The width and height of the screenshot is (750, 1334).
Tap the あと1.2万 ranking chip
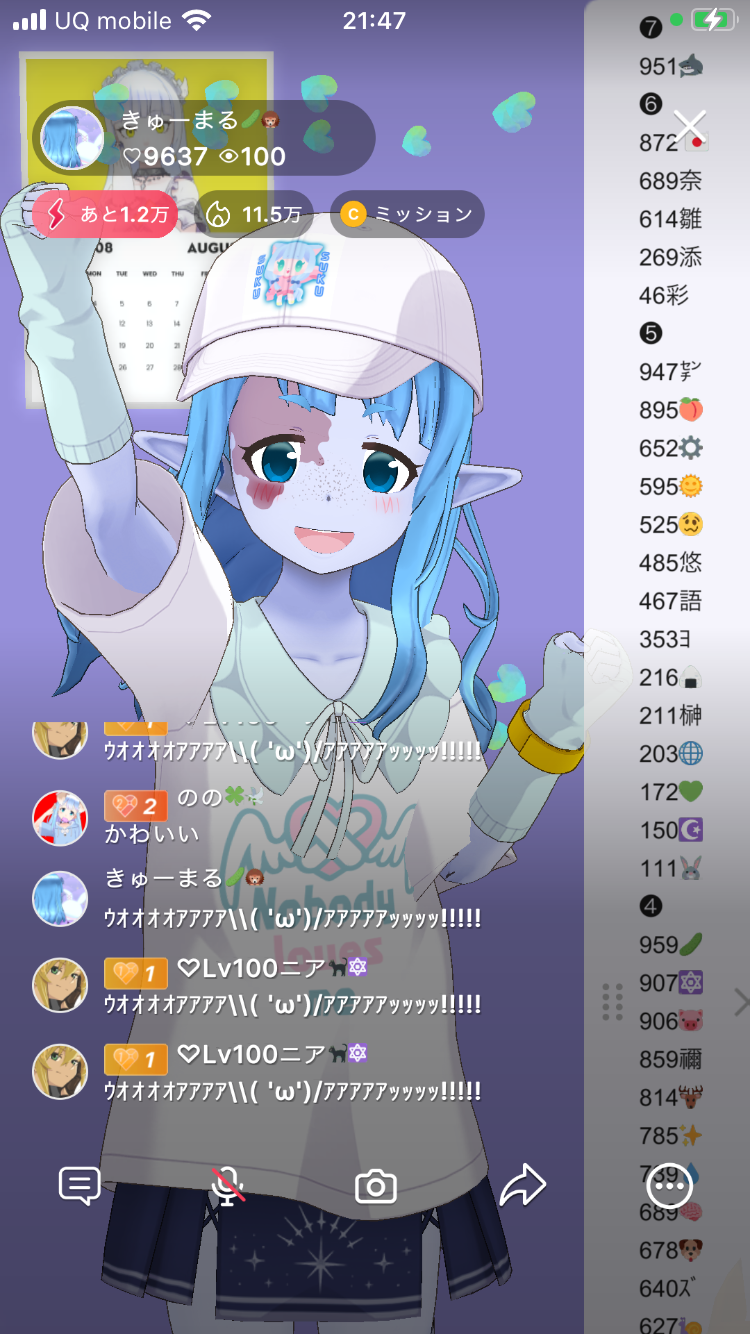(105, 214)
